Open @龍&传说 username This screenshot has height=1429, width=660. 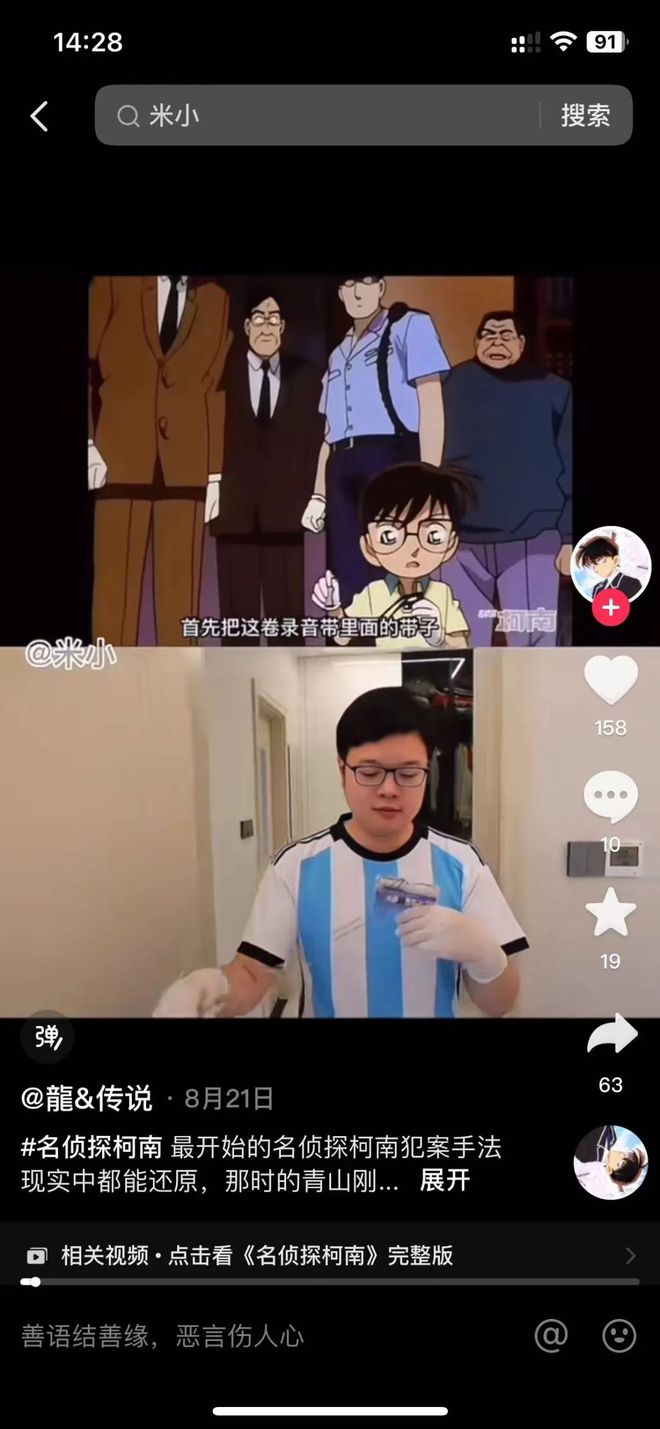[x=87, y=1099]
